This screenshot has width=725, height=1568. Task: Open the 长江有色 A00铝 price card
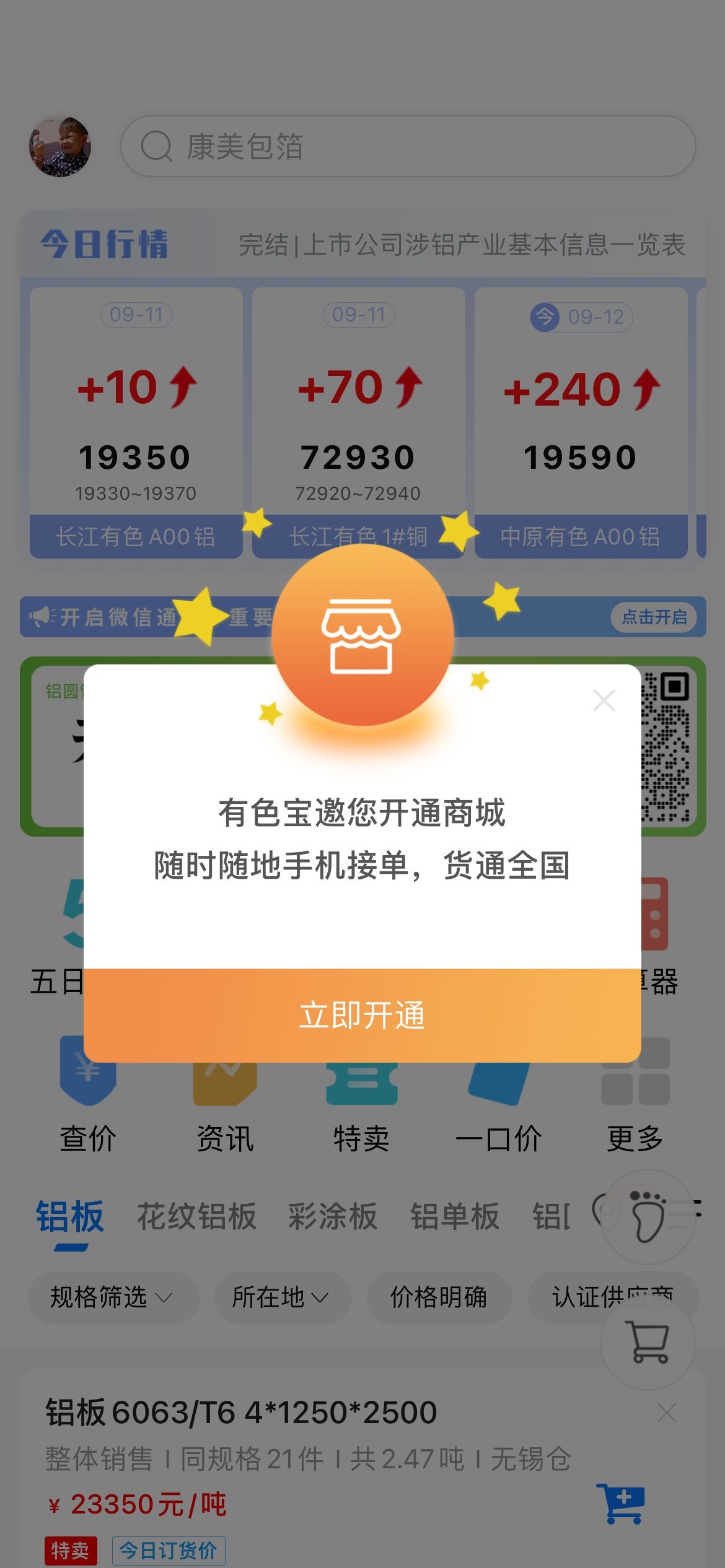click(136, 422)
